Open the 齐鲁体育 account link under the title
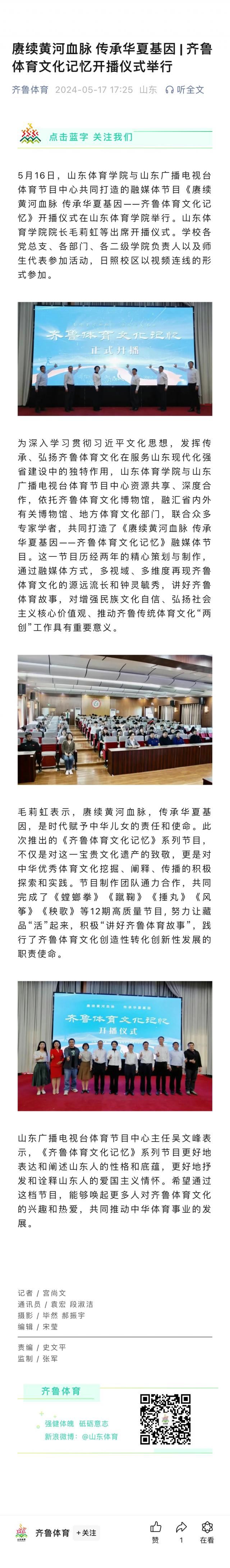Screen dimensions: 230x1568 (x=30, y=89)
